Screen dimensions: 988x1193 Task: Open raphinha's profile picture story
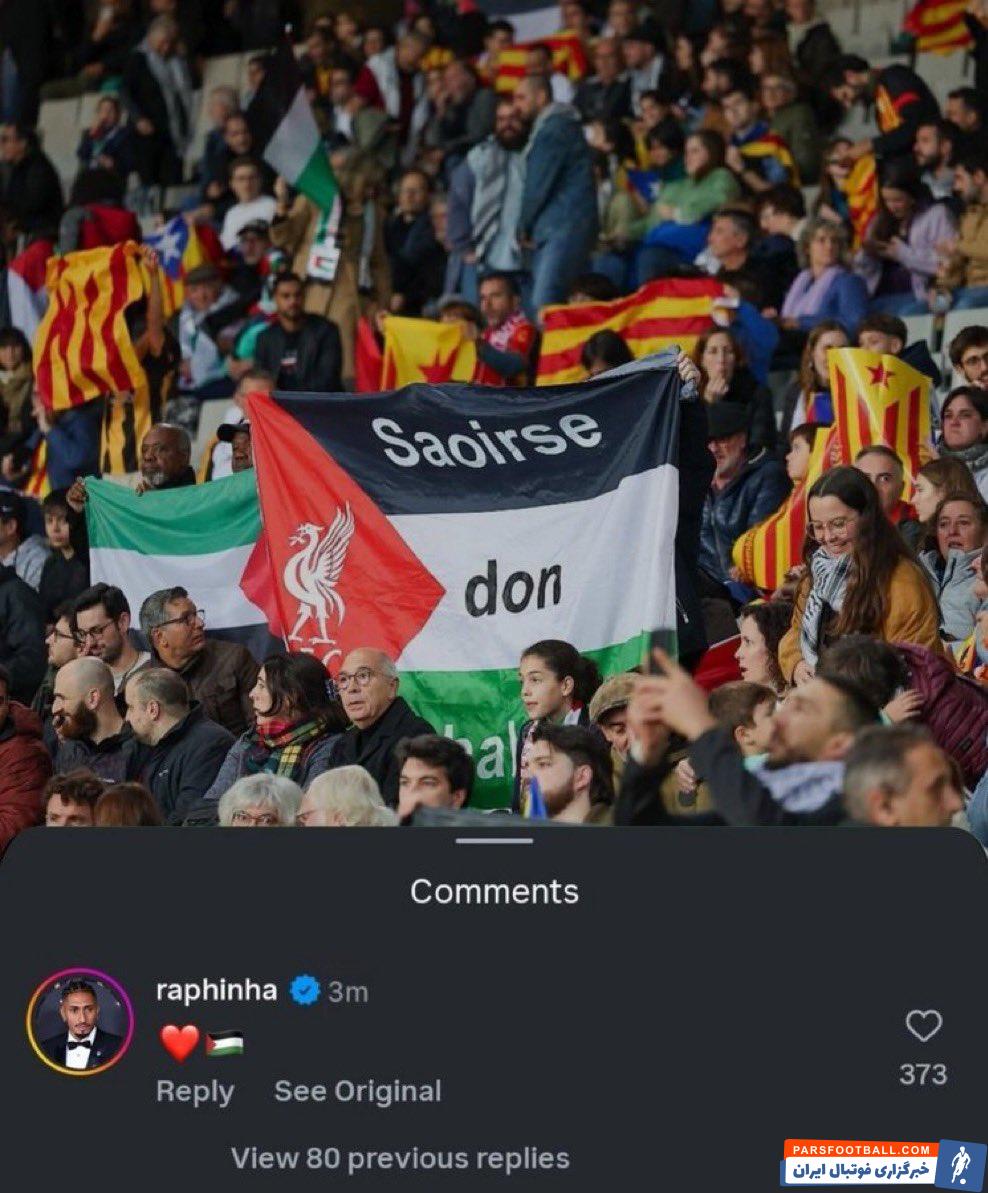pos(80,1021)
